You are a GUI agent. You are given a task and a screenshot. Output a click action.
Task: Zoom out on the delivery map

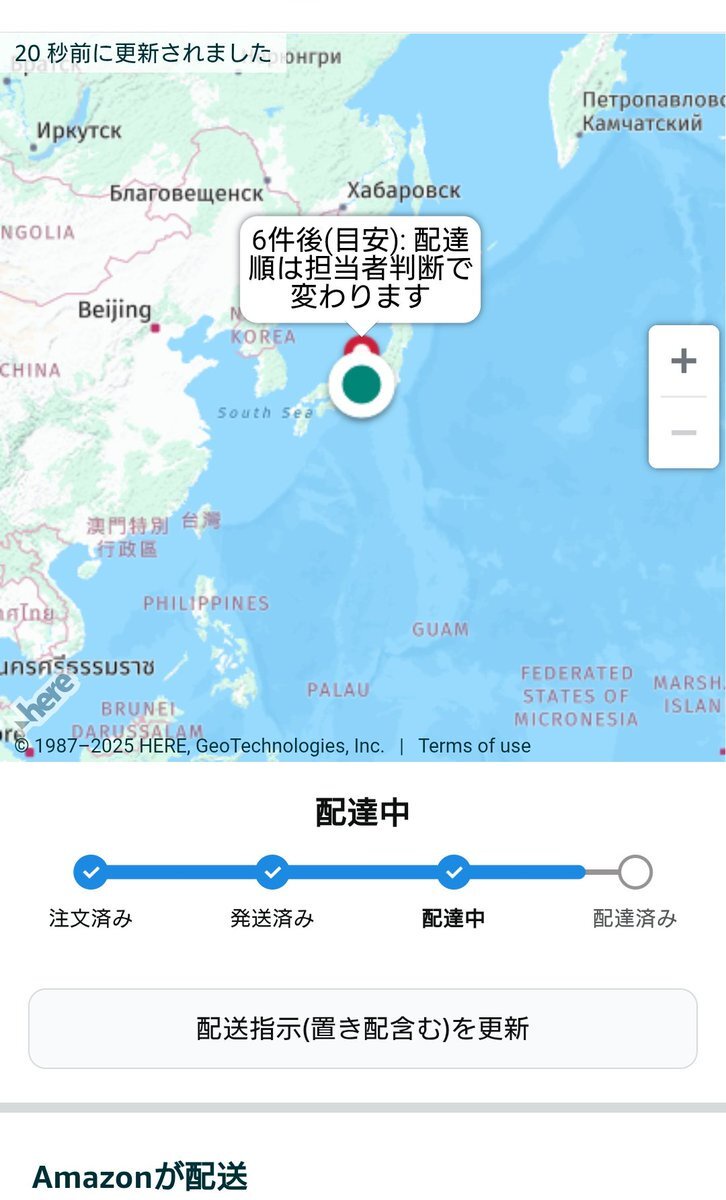683,432
